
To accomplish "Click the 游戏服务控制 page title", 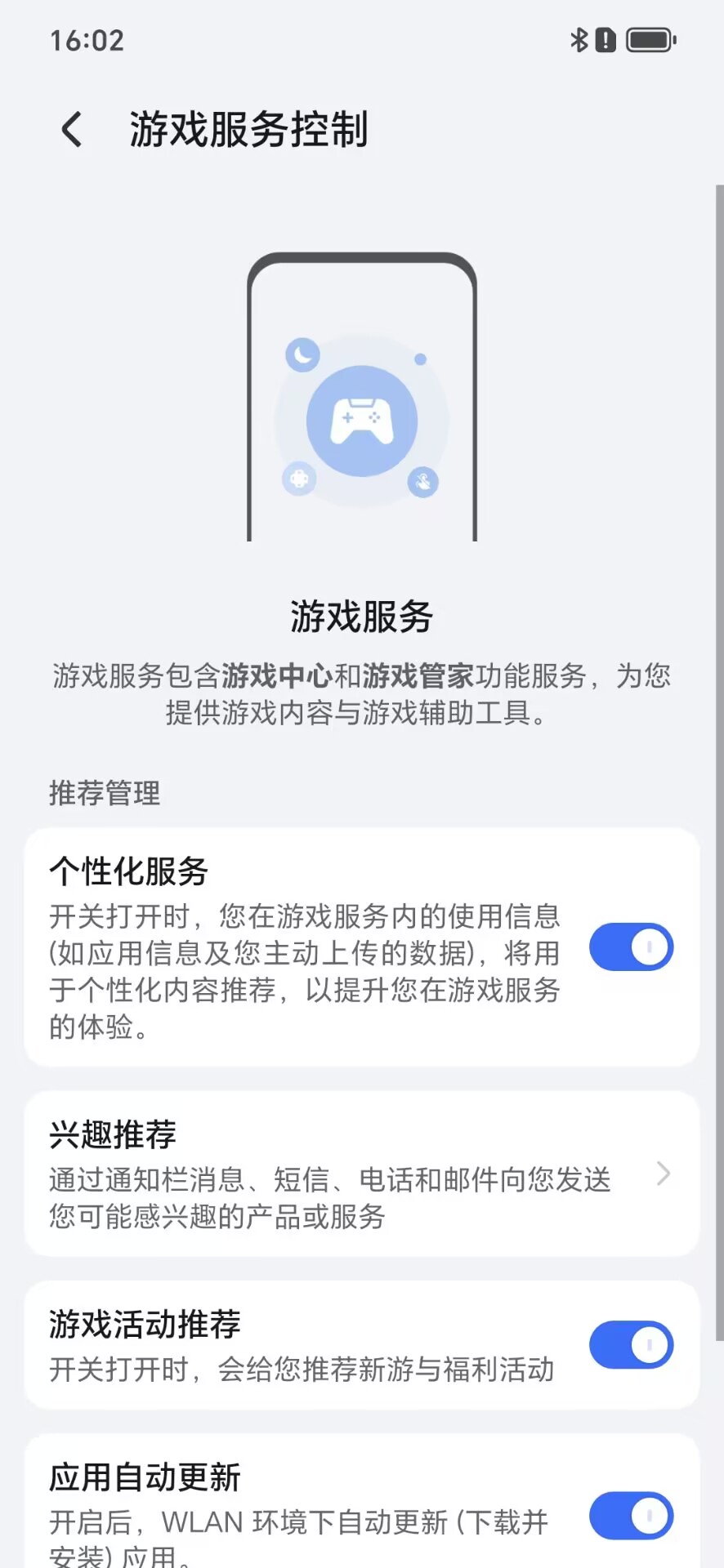I will 248,129.
